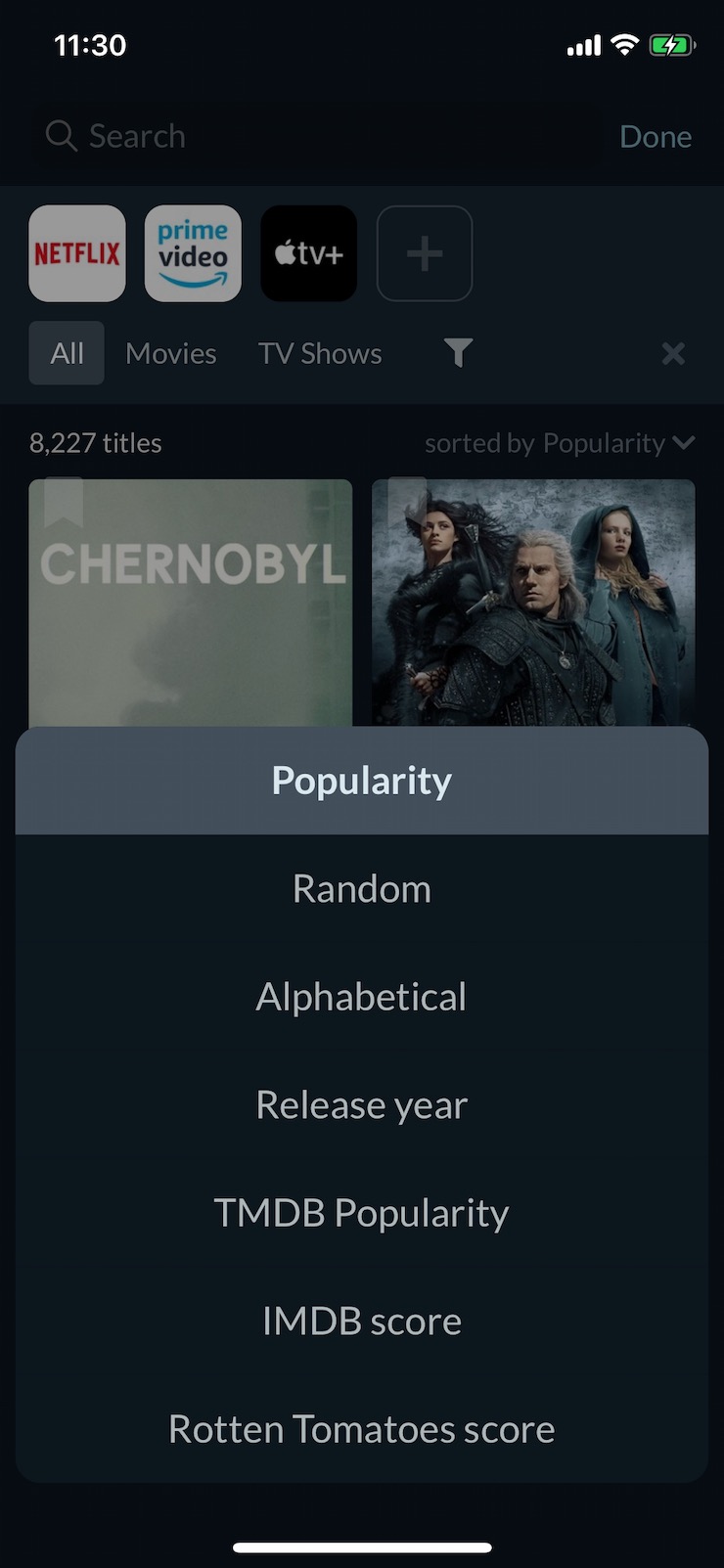Toggle the Apple TV+ service filter

308,253
